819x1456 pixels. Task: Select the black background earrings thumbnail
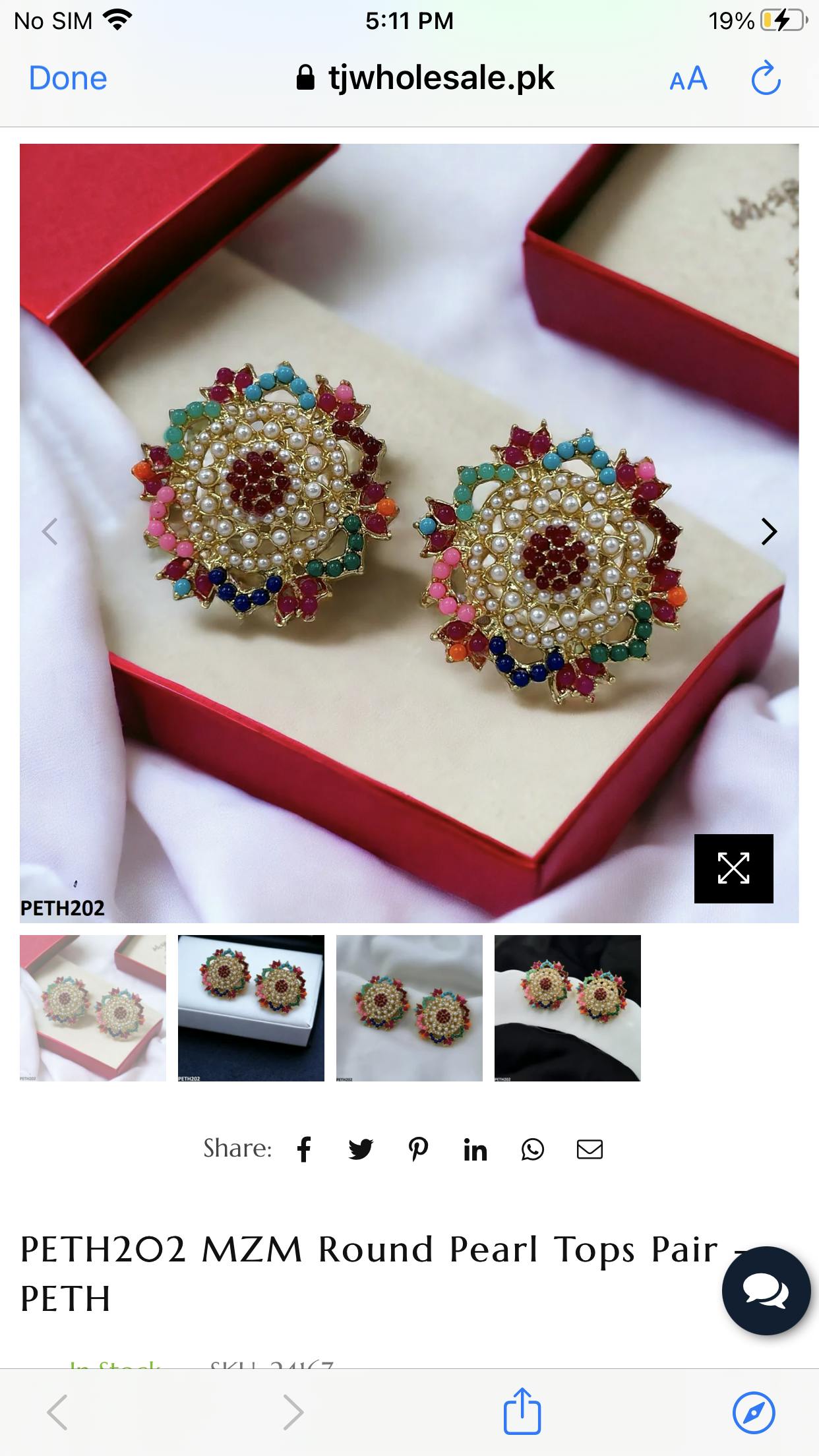568,1008
